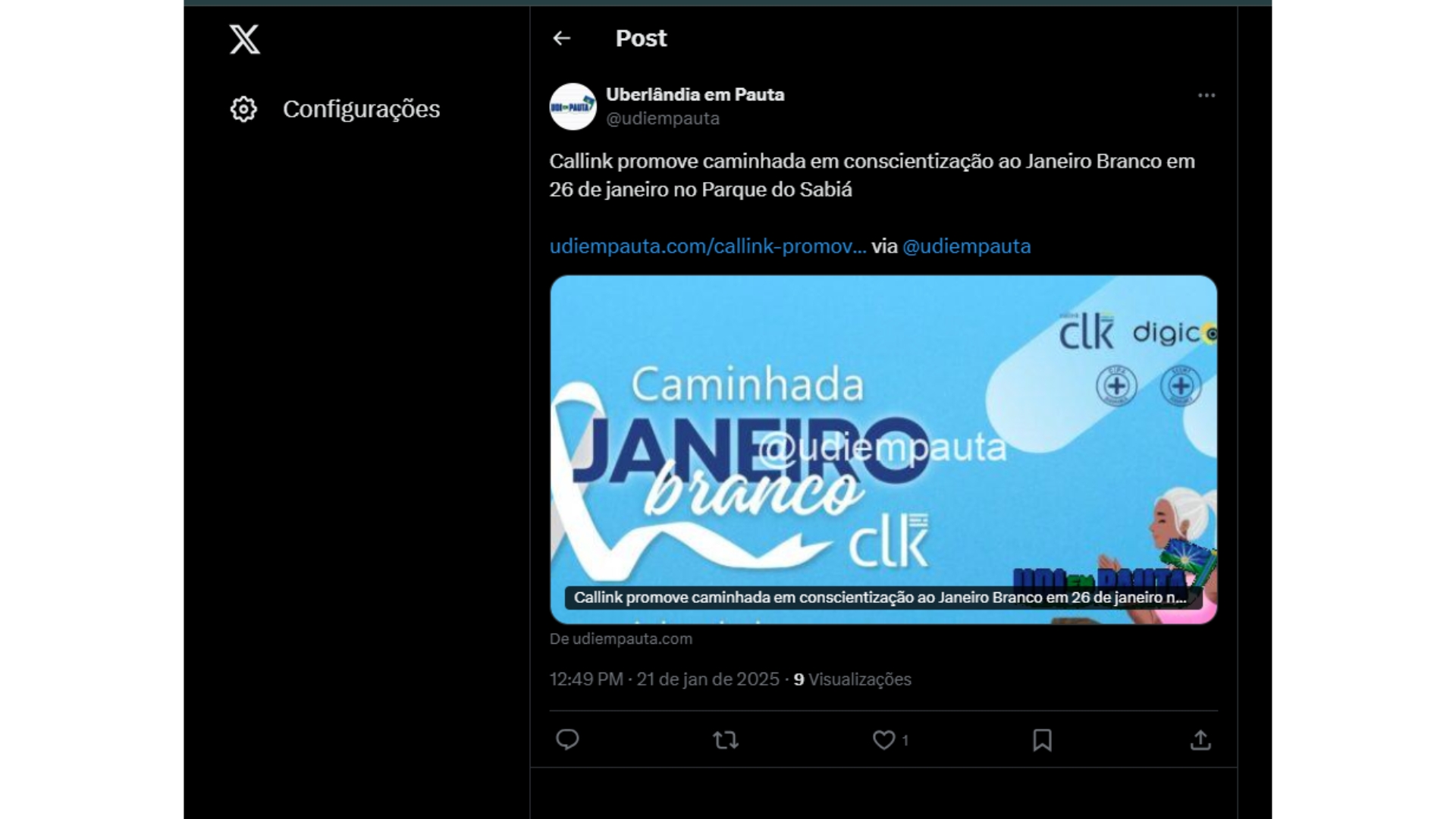Reply to this post
The width and height of the screenshot is (1456, 819).
(x=567, y=739)
